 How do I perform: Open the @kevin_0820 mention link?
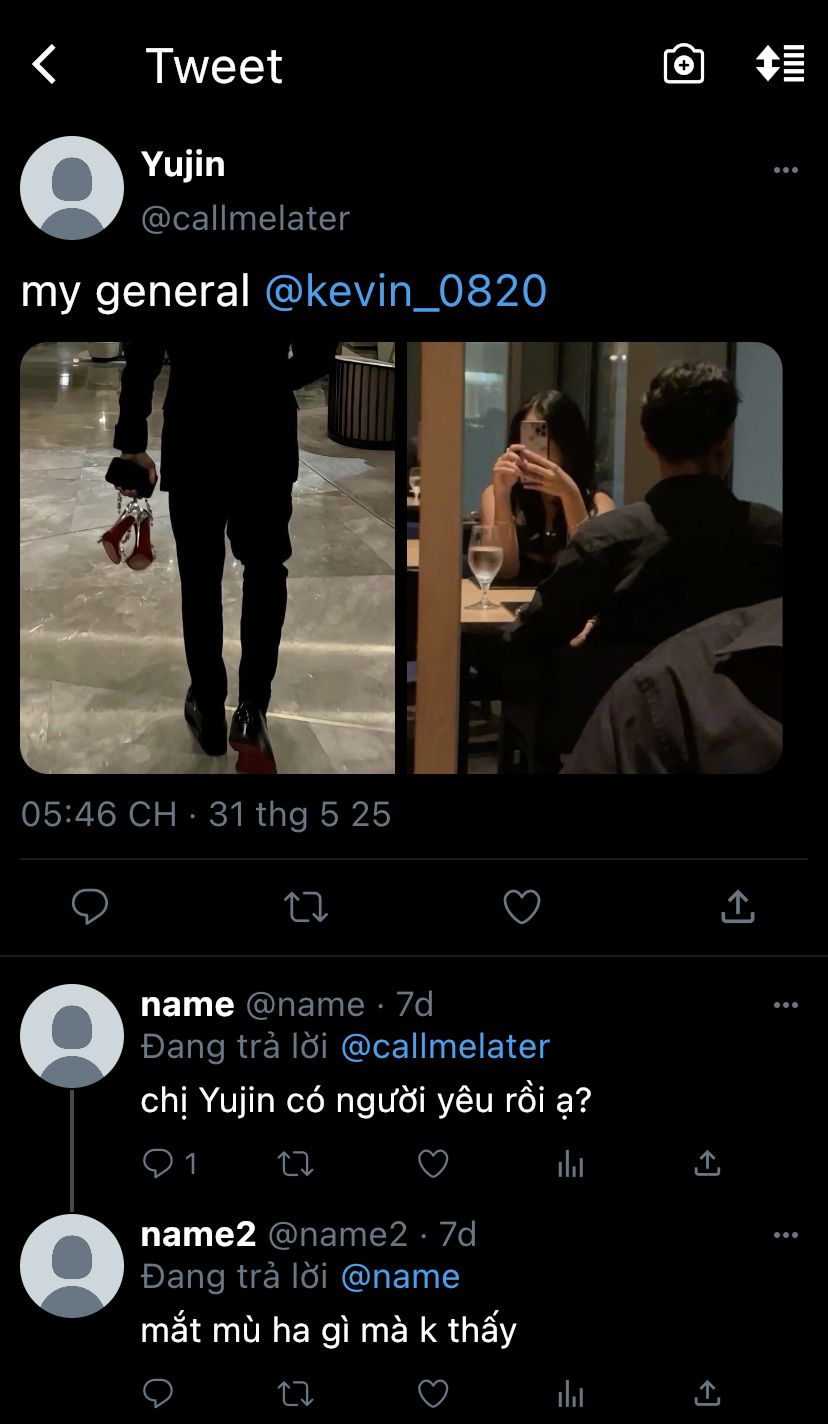coord(406,291)
